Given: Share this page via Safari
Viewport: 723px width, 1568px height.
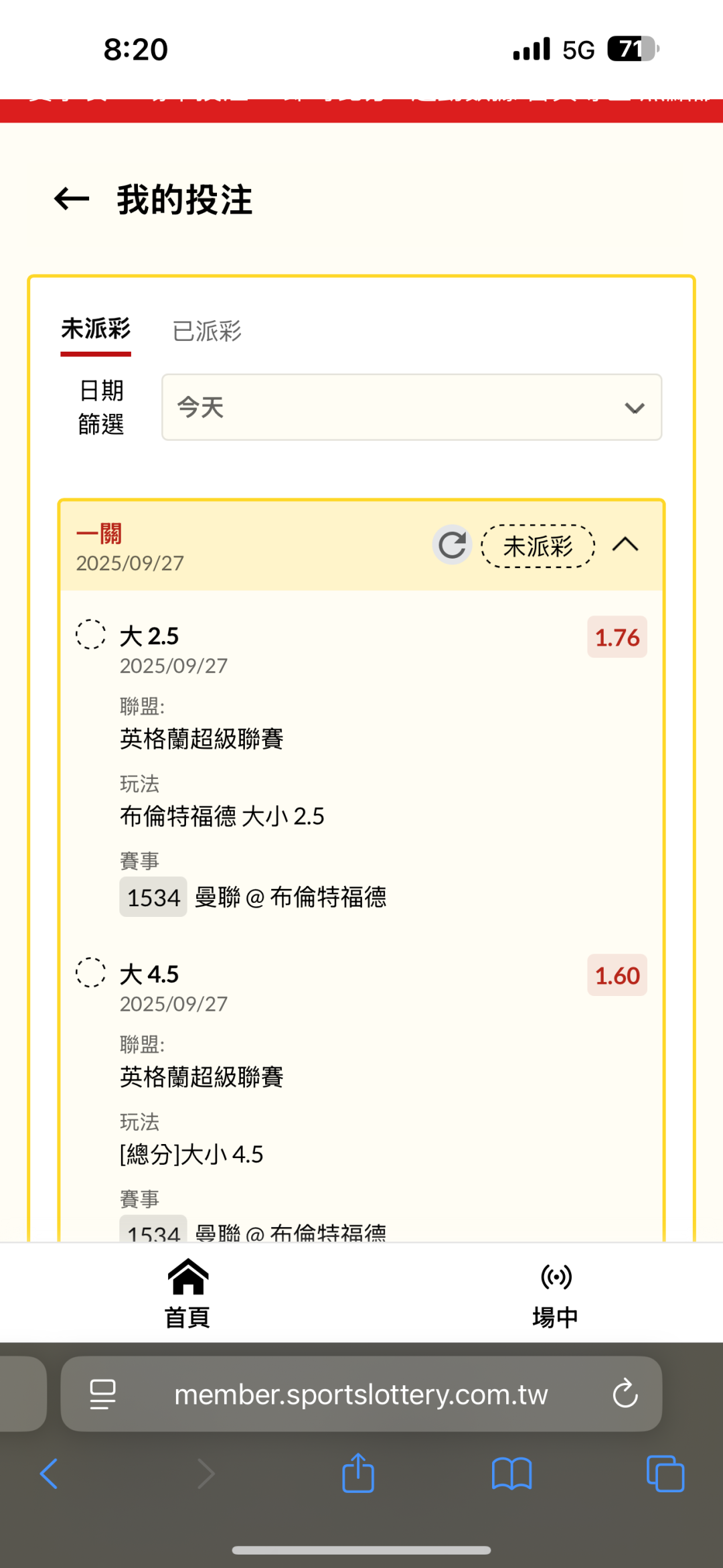Looking at the screenshot, I should 358,1472.
